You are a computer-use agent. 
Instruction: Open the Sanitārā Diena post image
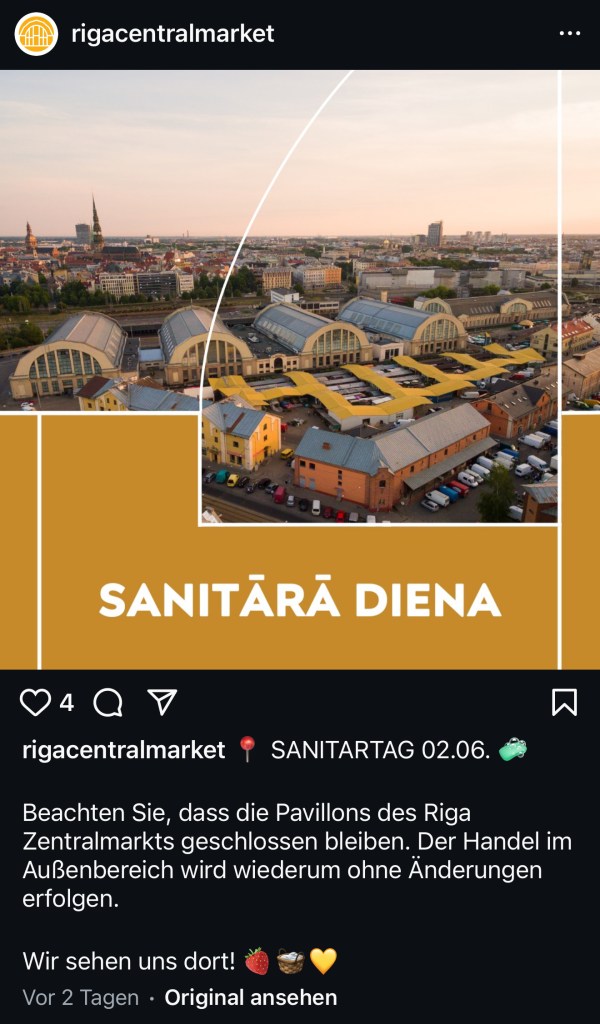(300, 370)
